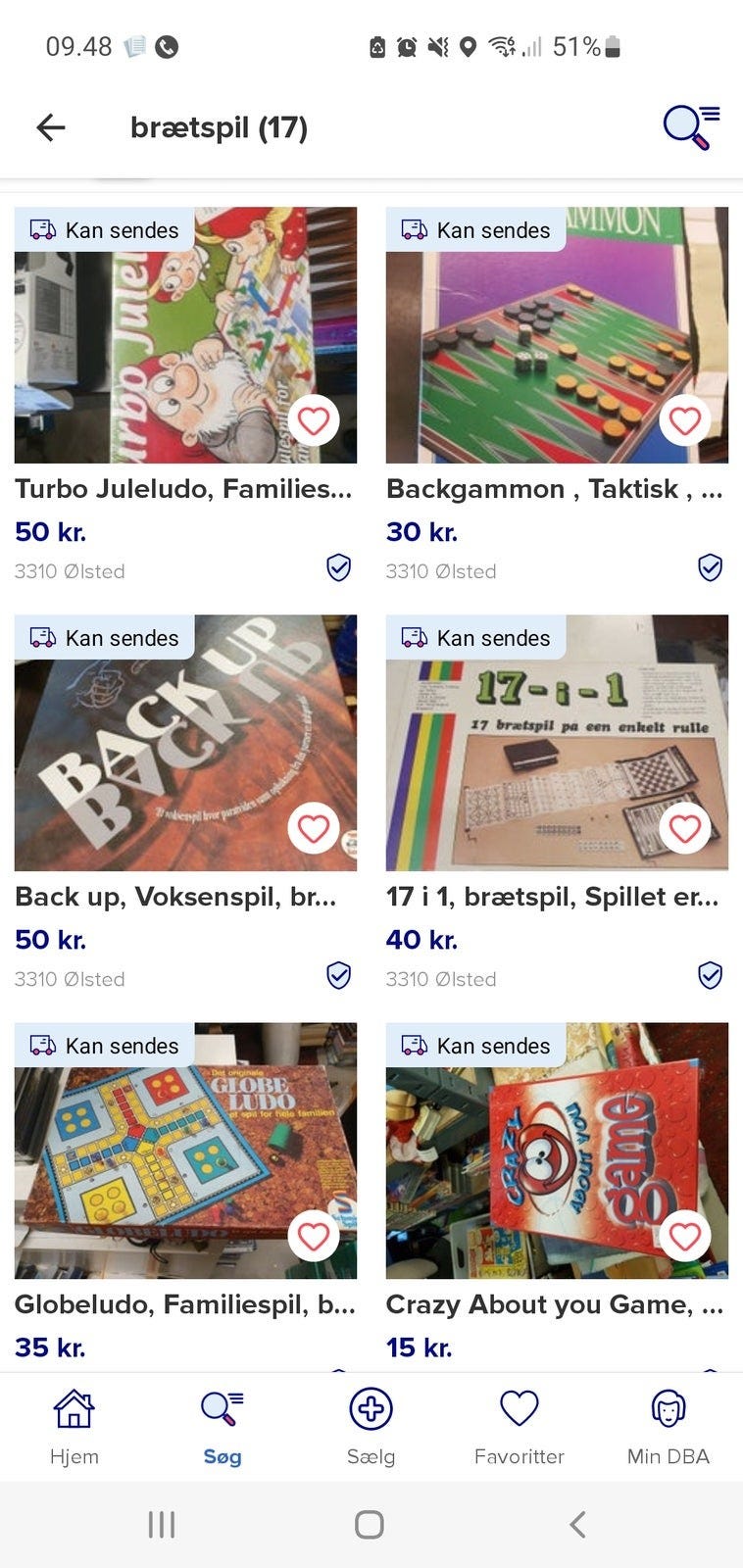This screenshot has width=743, height=1568.
Task: Create a listing via Sælg
Action: (371, 1427)
